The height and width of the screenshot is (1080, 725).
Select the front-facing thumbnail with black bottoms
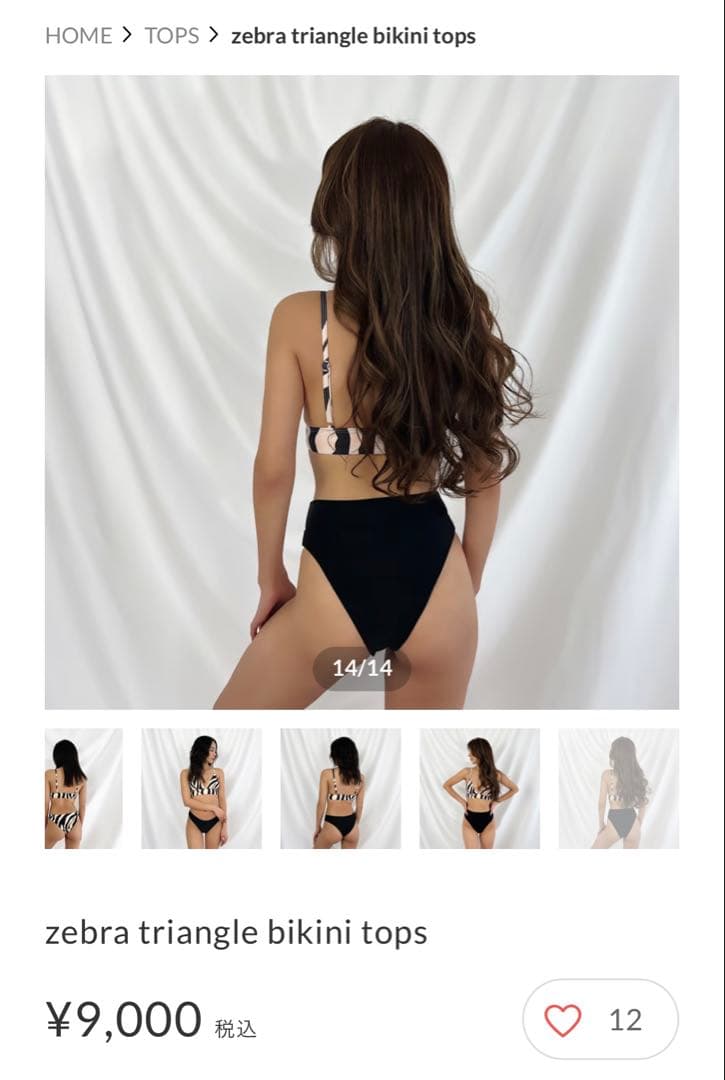click(201, 788)
